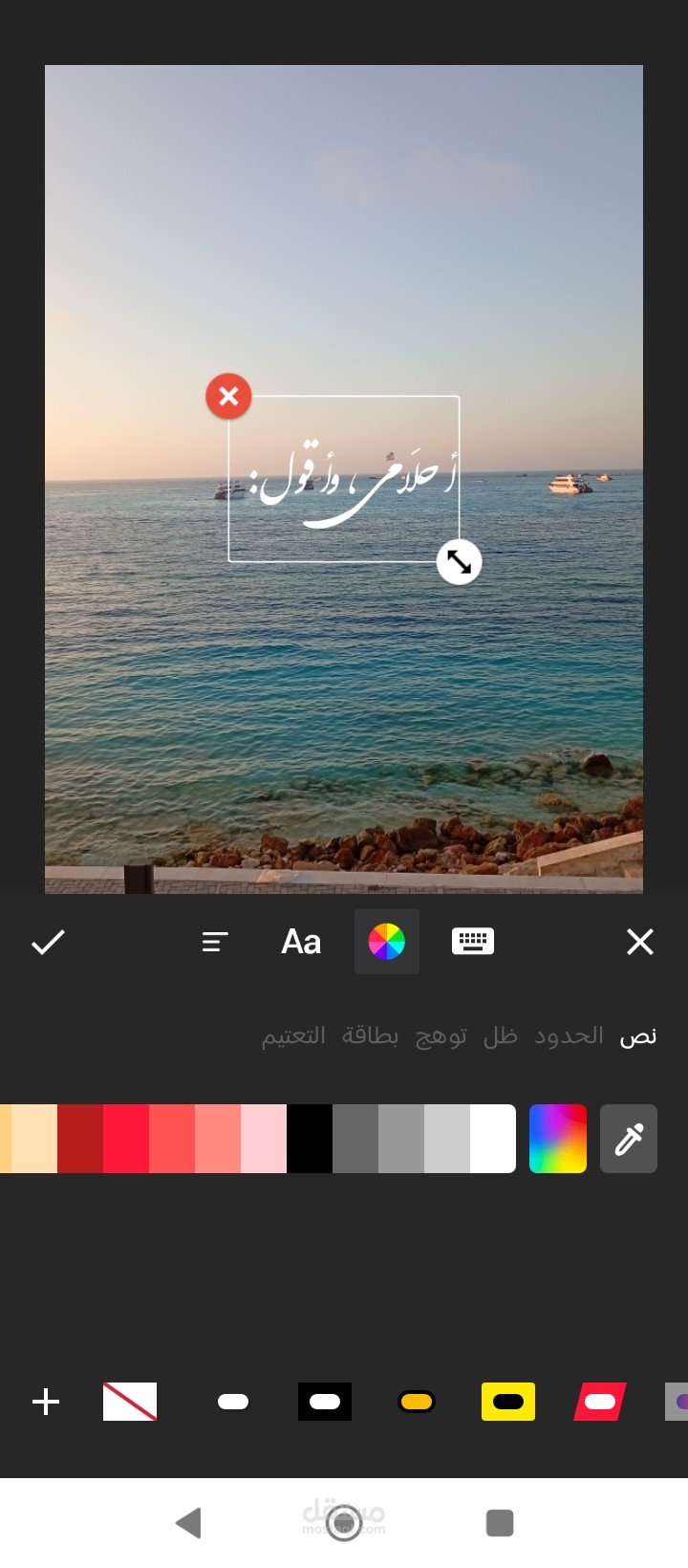Confirm text edits with the checkmark
This screenshot has height=1568, width=688.
(48, 943)
